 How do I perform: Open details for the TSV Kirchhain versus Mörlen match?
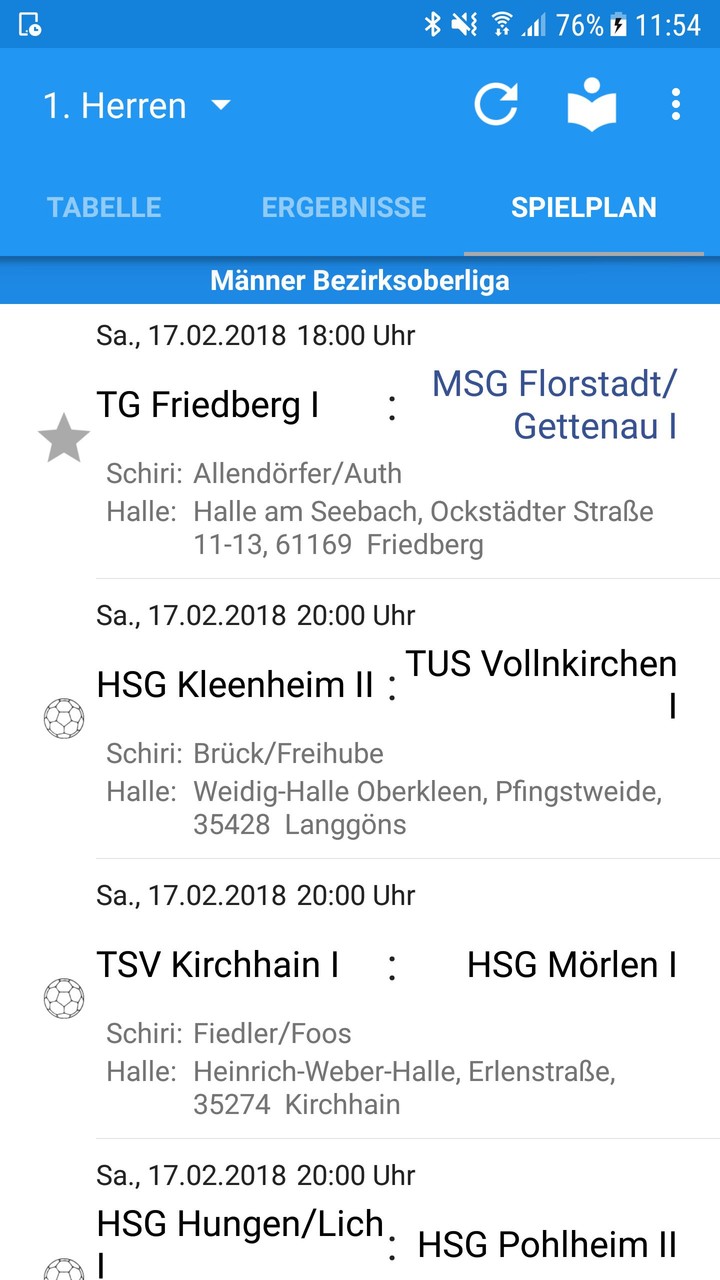pyautogui.click(x=390, y=1000)
